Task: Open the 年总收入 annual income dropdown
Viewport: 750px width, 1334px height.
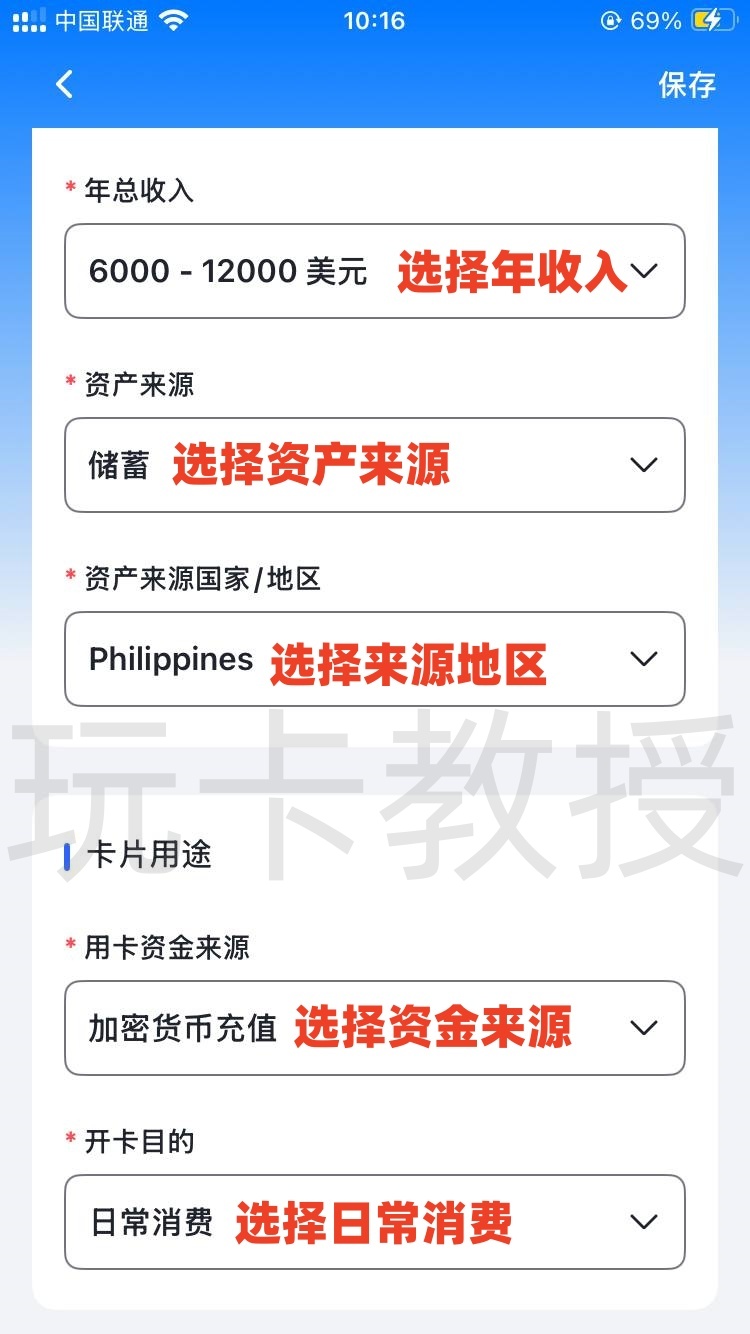Action: pyautogui.click(x=375, y=271)
